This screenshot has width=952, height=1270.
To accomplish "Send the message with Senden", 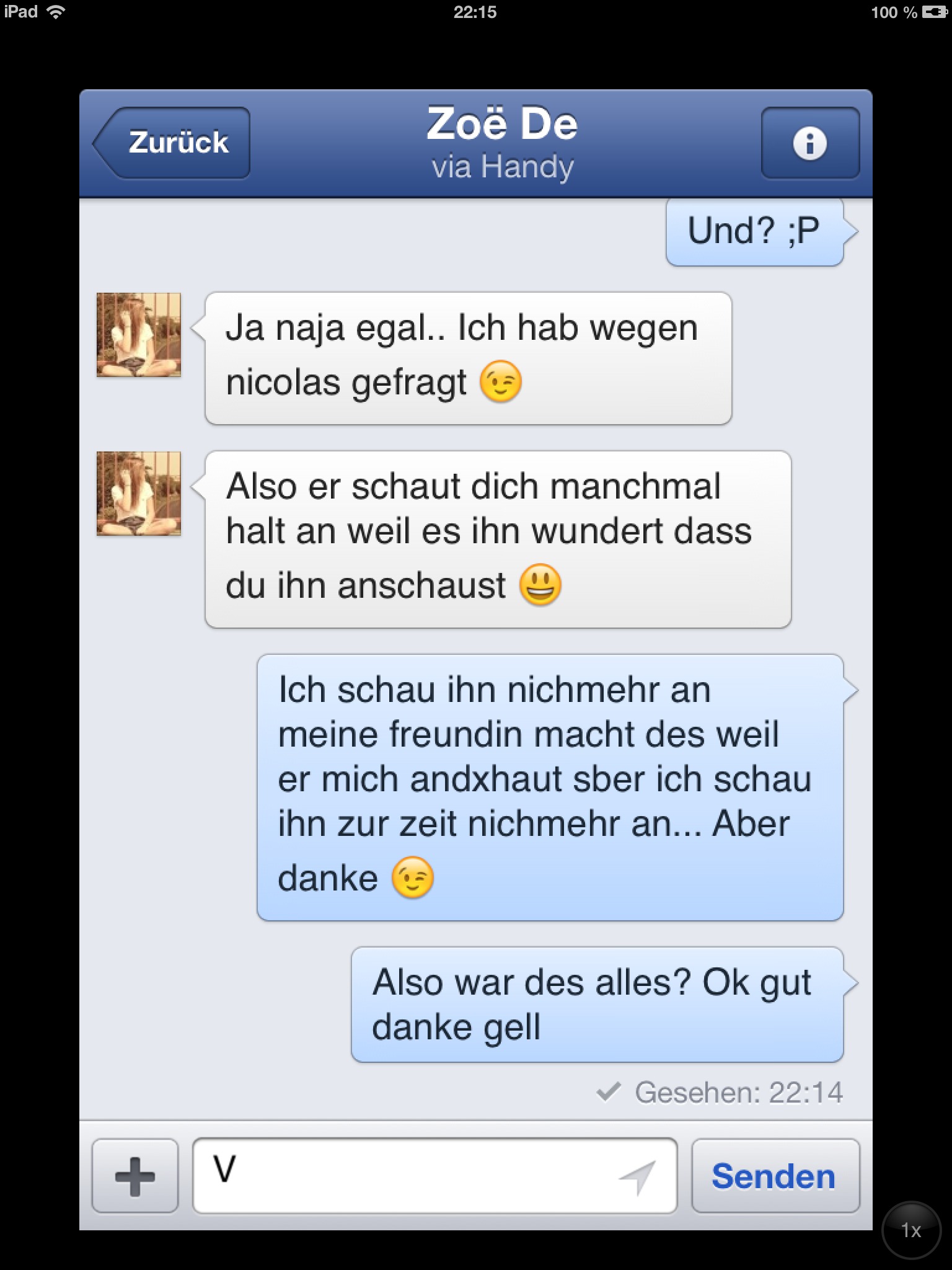I will point(775,1176).
